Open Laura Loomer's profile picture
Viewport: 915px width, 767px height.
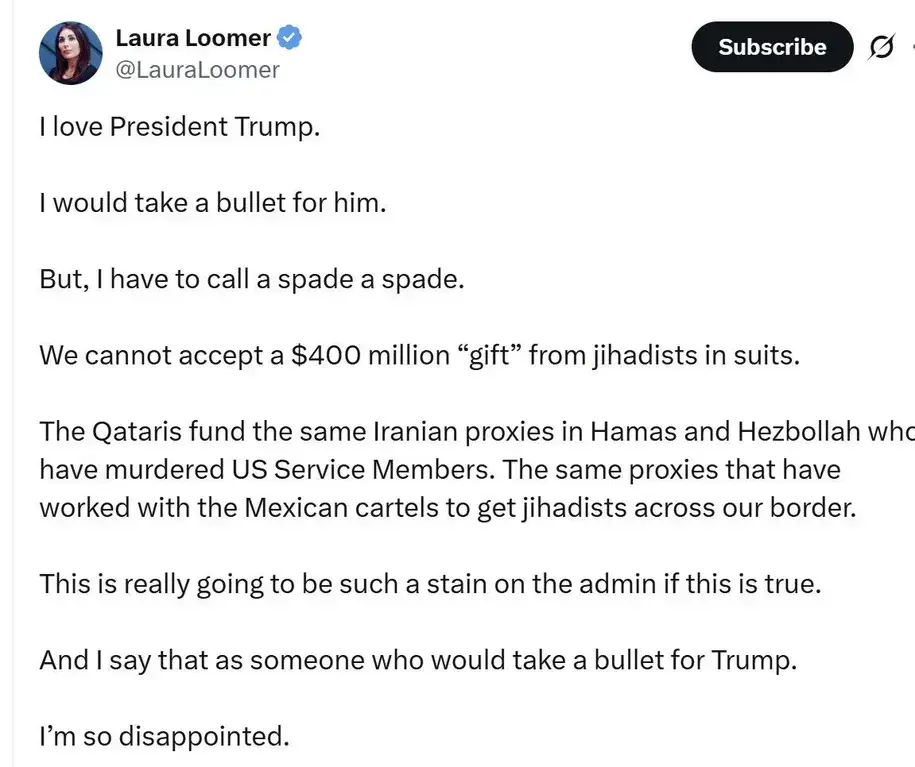tap(71, 53)
